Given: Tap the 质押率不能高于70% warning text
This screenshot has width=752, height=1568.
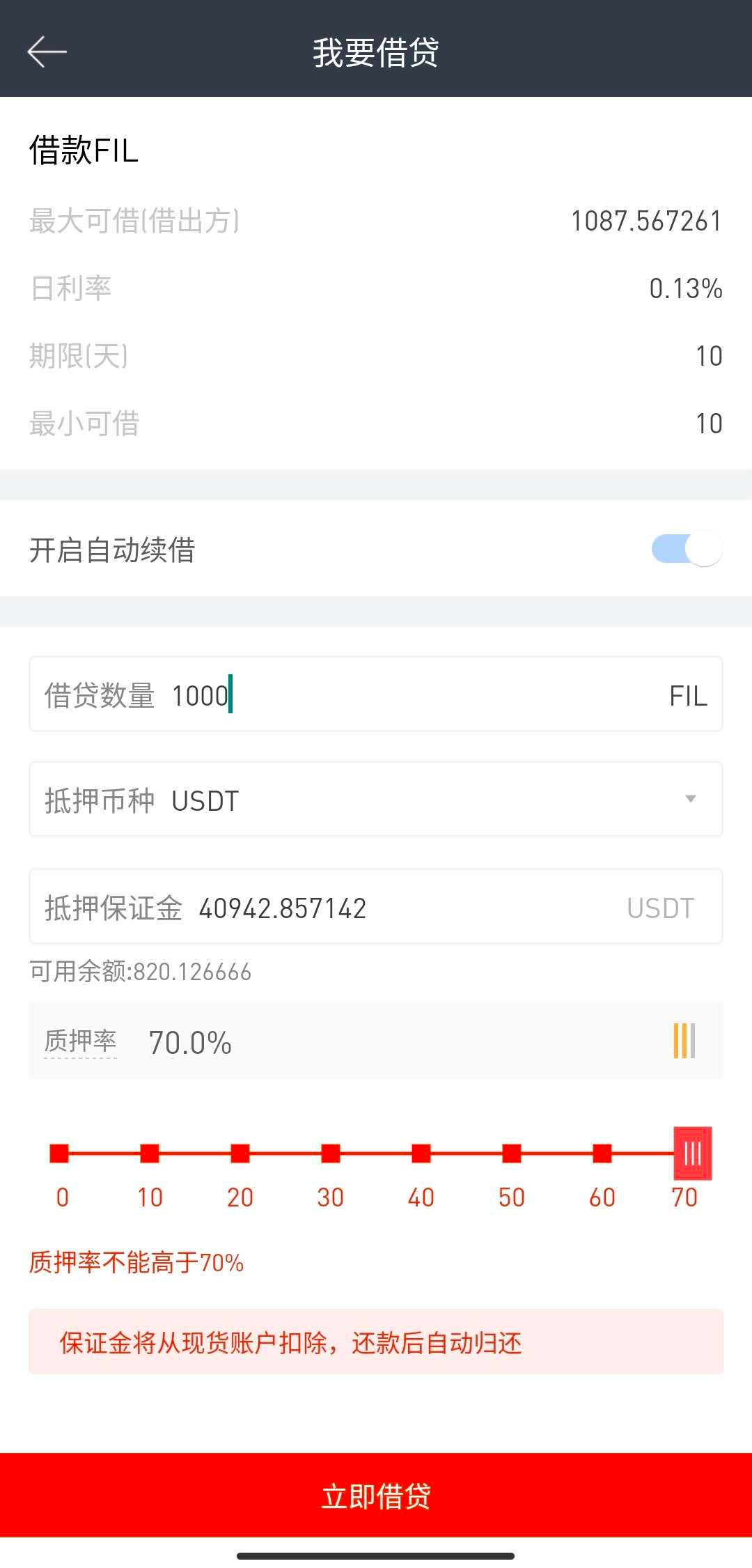Looking at the screenshot, I should pyautogui.click(x=136, y=1261).
